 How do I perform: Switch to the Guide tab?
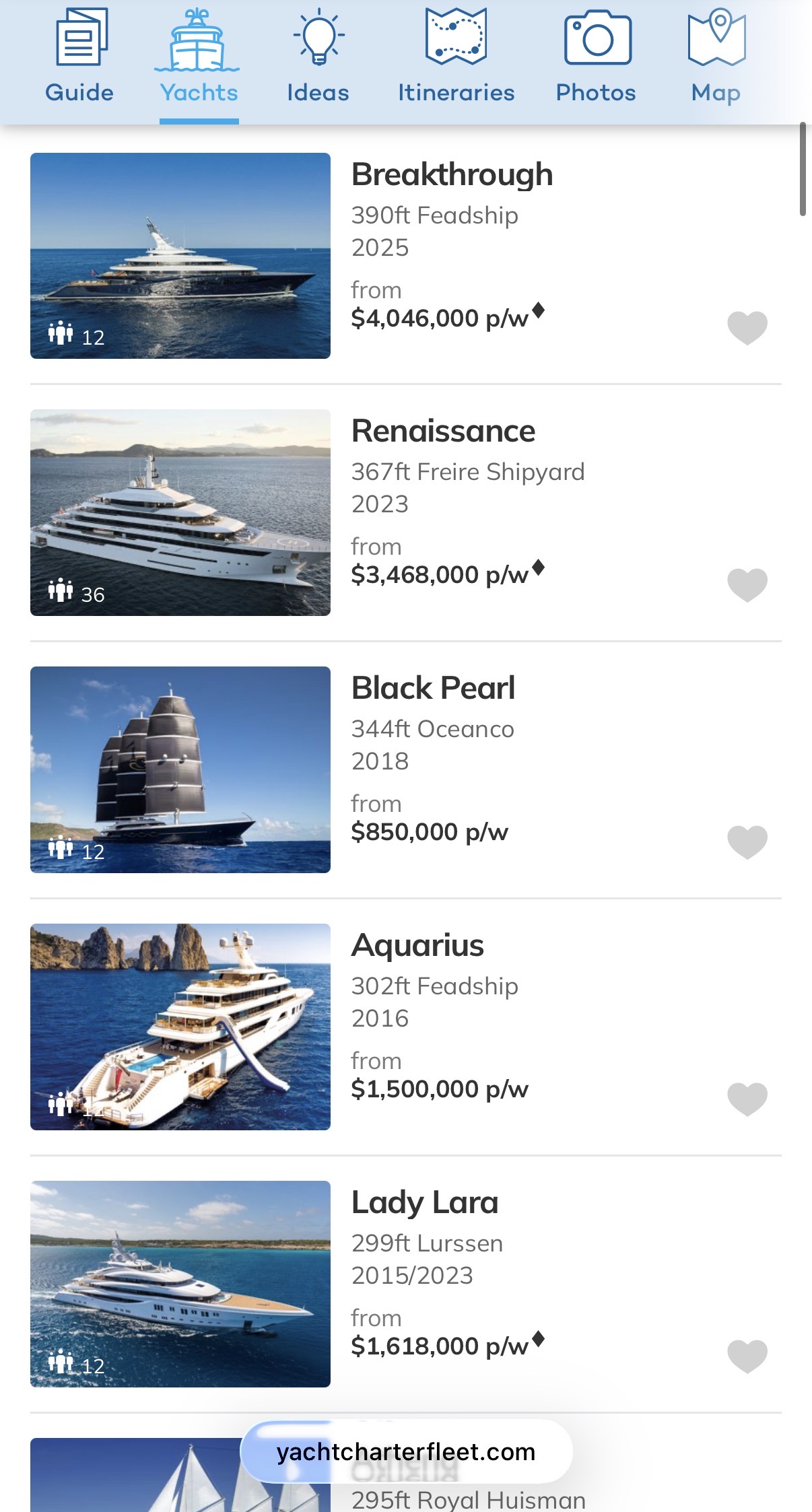point(79,57)
